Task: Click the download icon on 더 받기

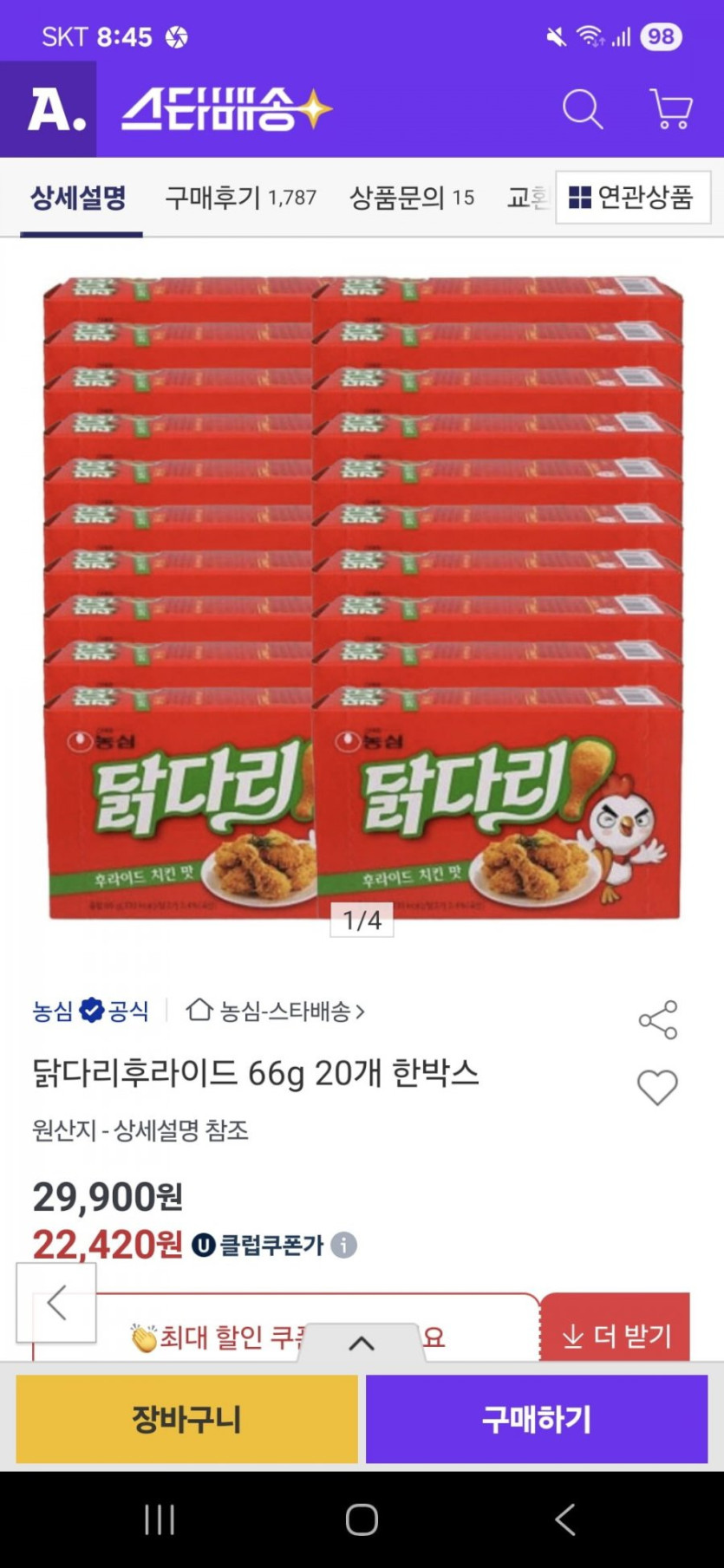Action: pyautogui.click(x=571, y=1336)
